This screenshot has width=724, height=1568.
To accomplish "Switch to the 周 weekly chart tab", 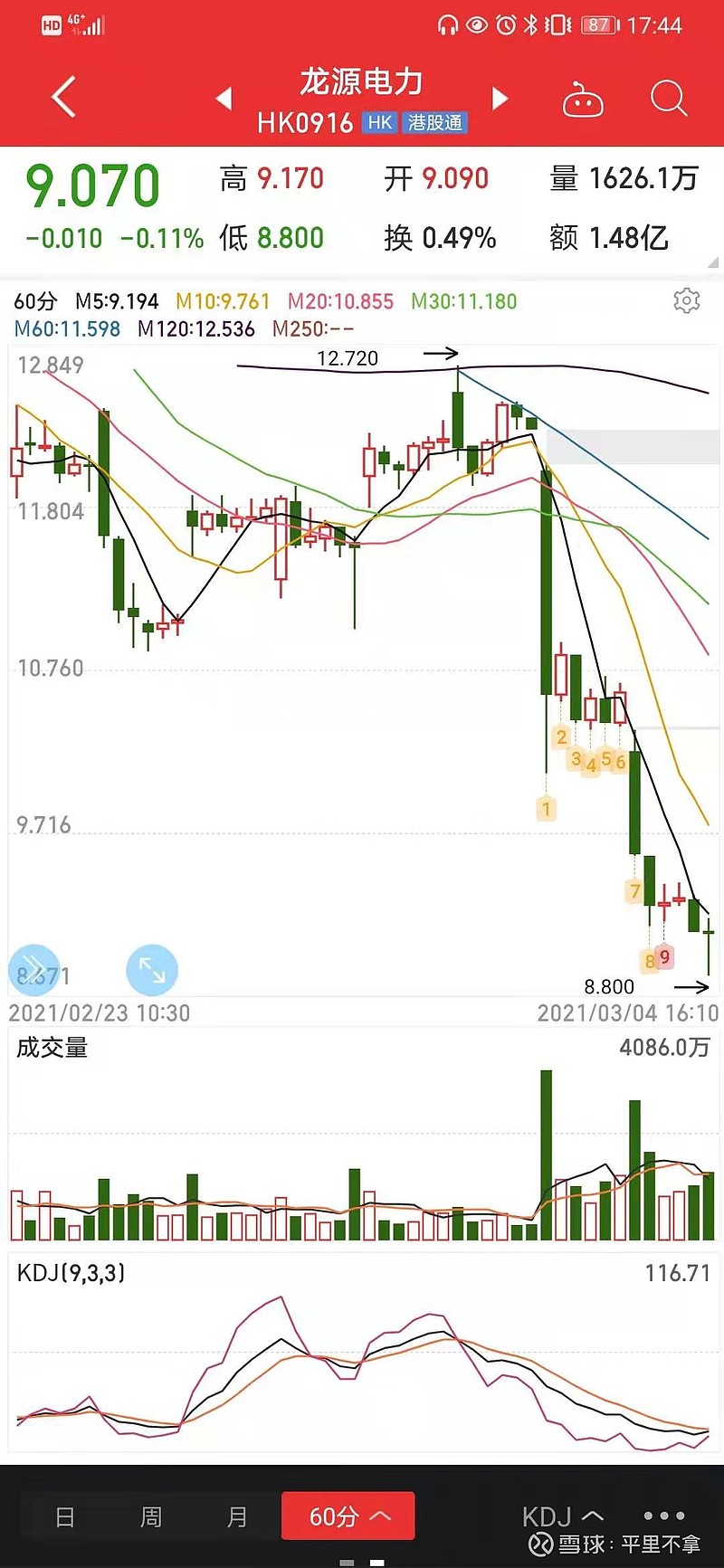I will (x=151, y=1516).
